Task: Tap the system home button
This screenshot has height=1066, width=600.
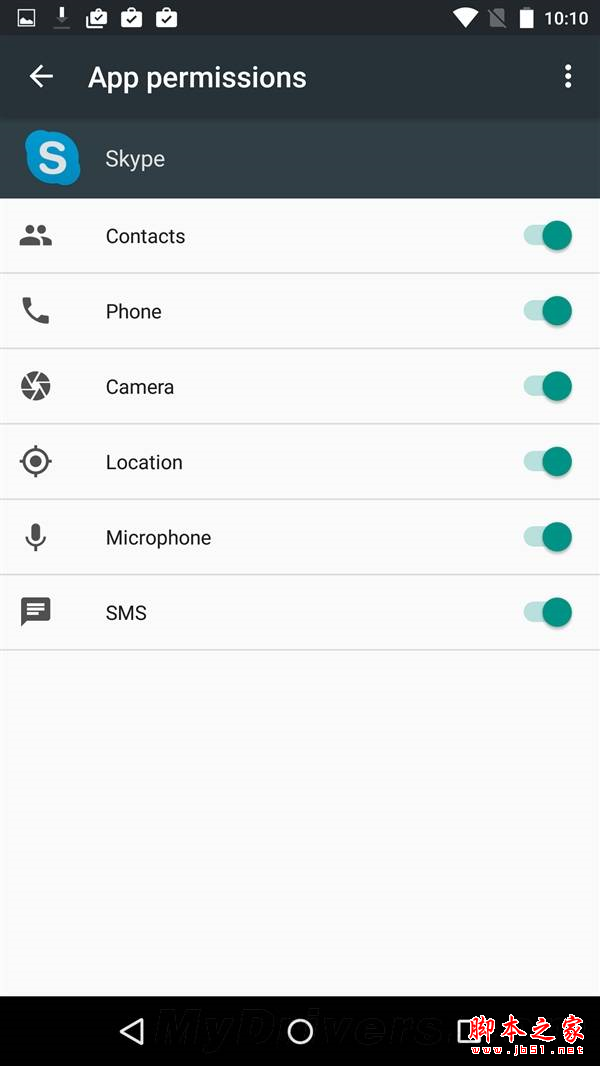Action: point(300,1032)
